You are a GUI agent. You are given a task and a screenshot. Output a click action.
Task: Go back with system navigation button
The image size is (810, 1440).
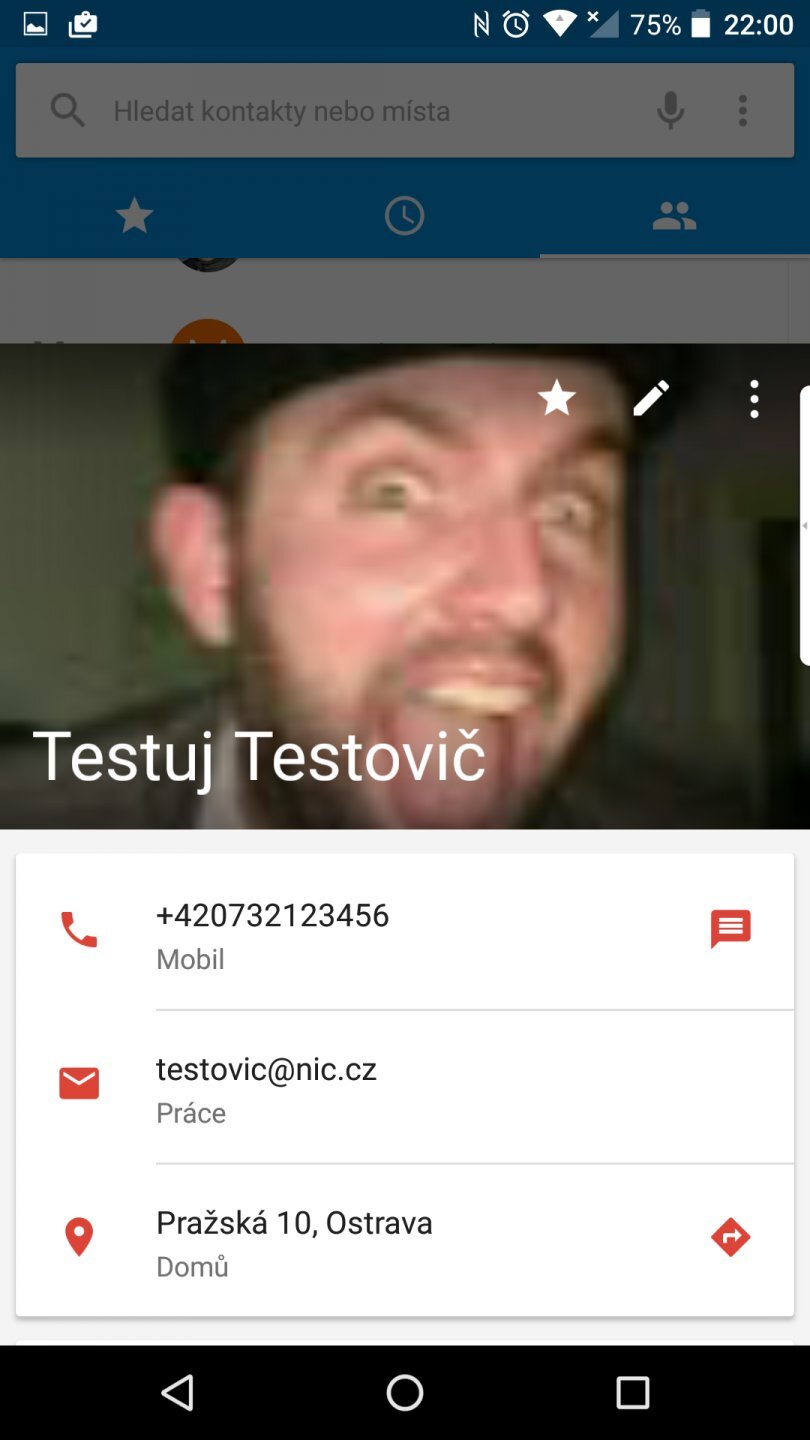pos(178,1392)
